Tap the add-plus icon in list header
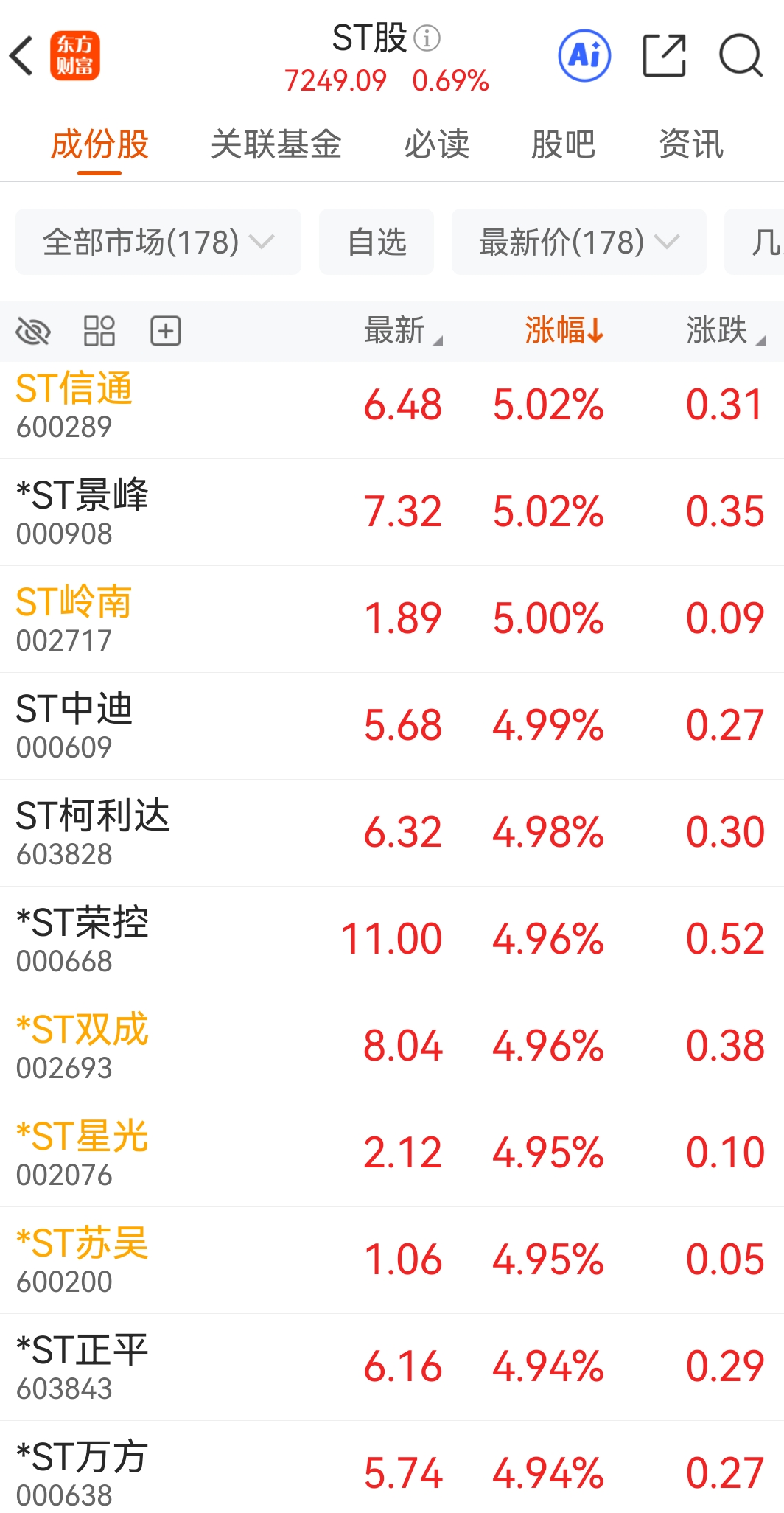The height and width of the screenshot is (1513, 784). [166, 332]
